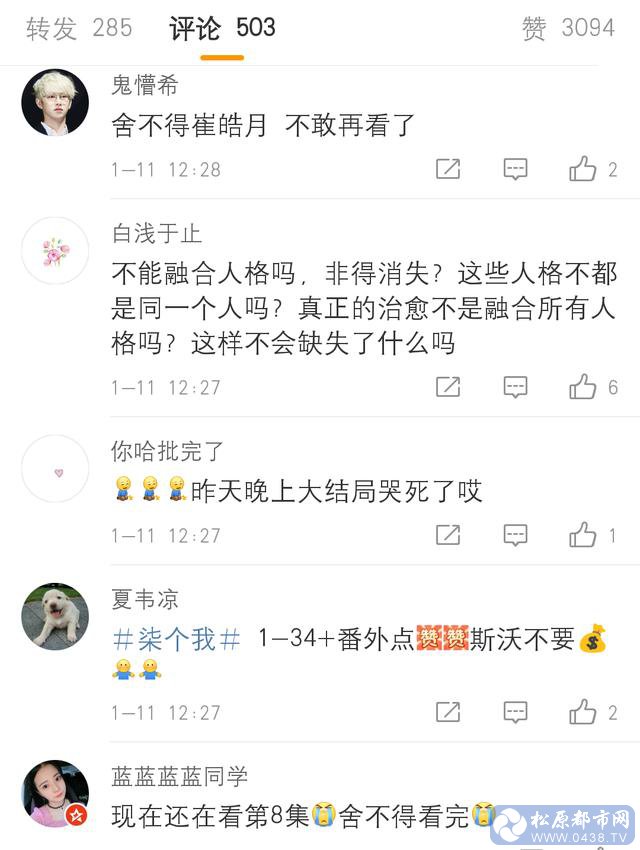The image size is (640, 850).
Task: Reply to 白浅于止's comment
Action: pos(515,387)
